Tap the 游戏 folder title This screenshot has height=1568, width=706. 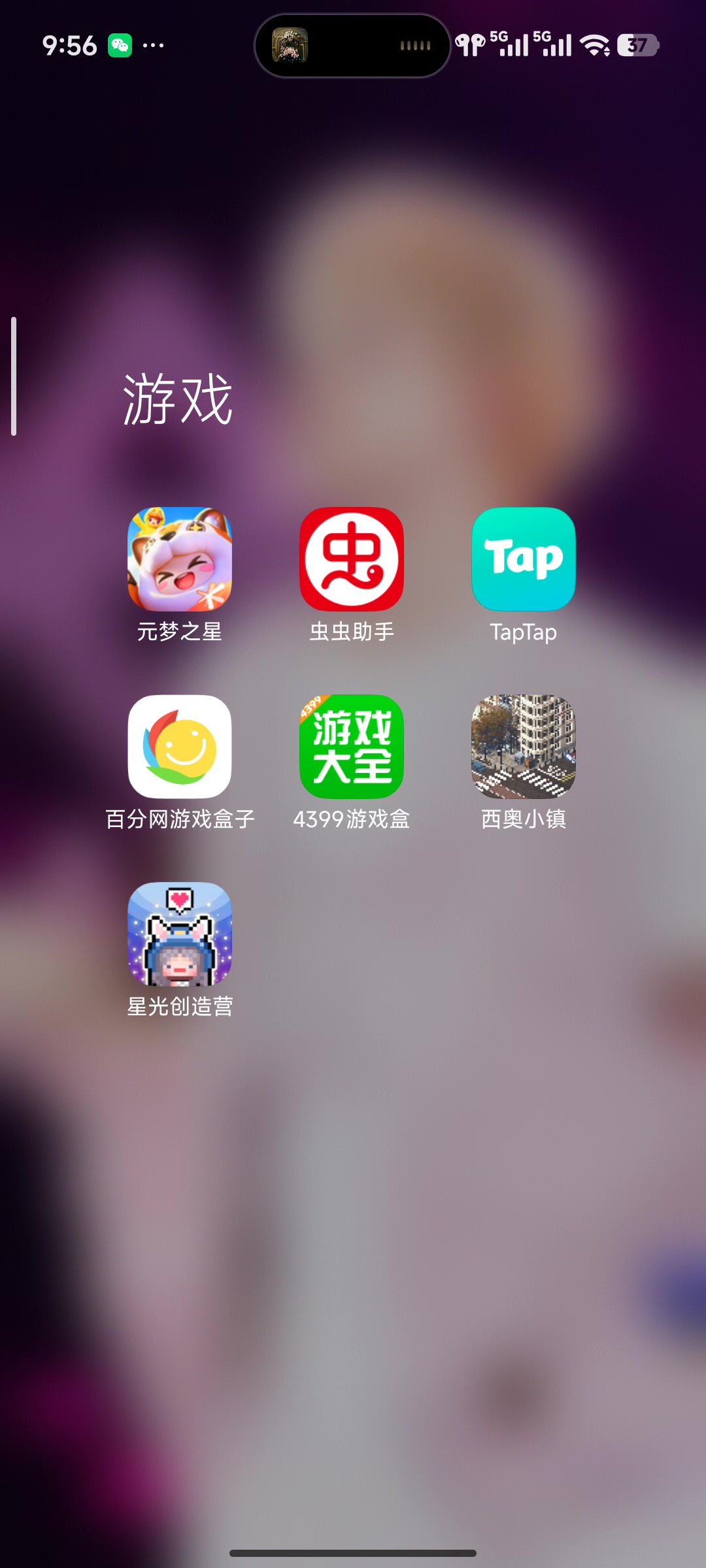[x=178, y=399]
